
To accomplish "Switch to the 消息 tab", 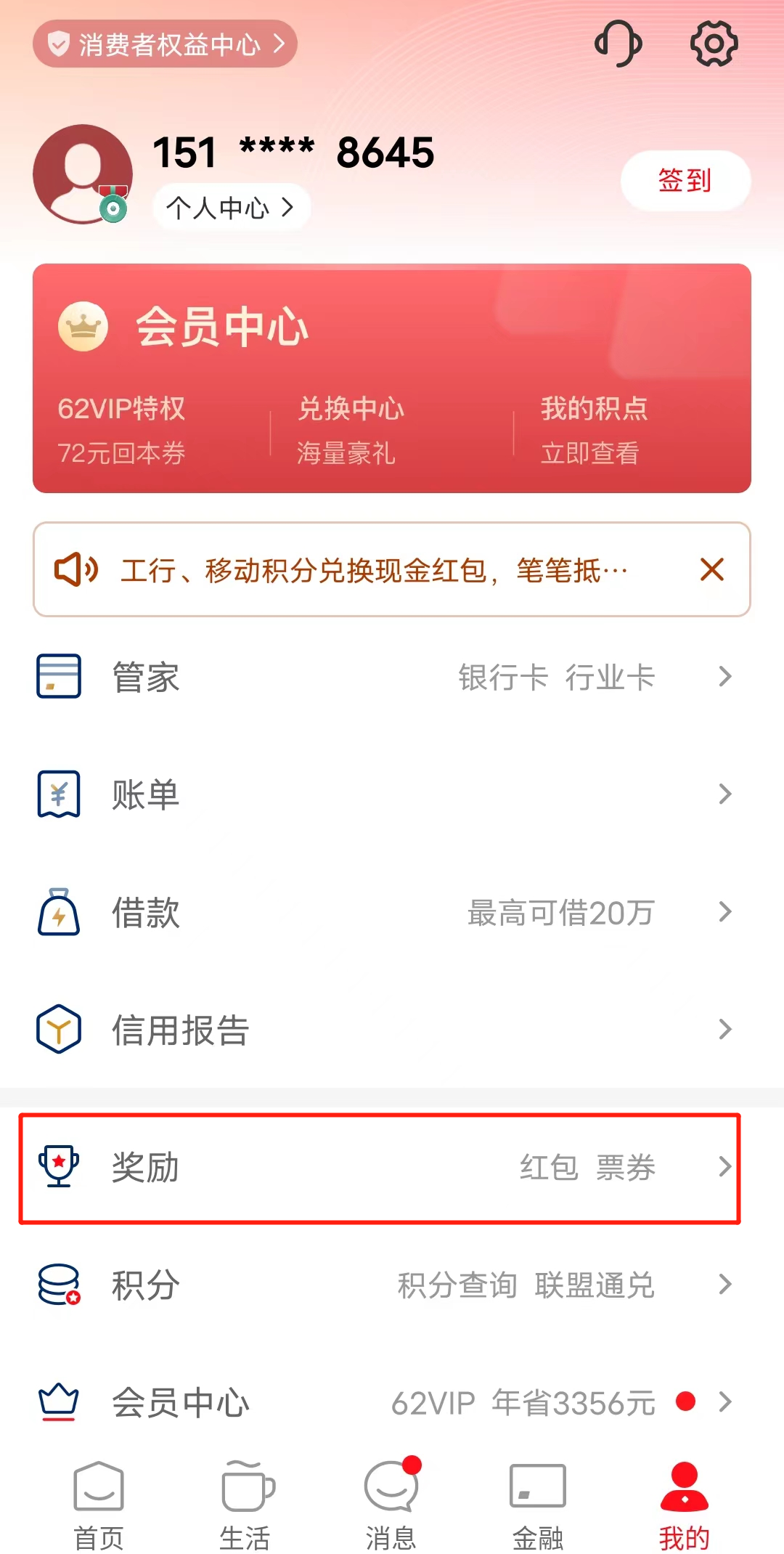I will 391,1505.
